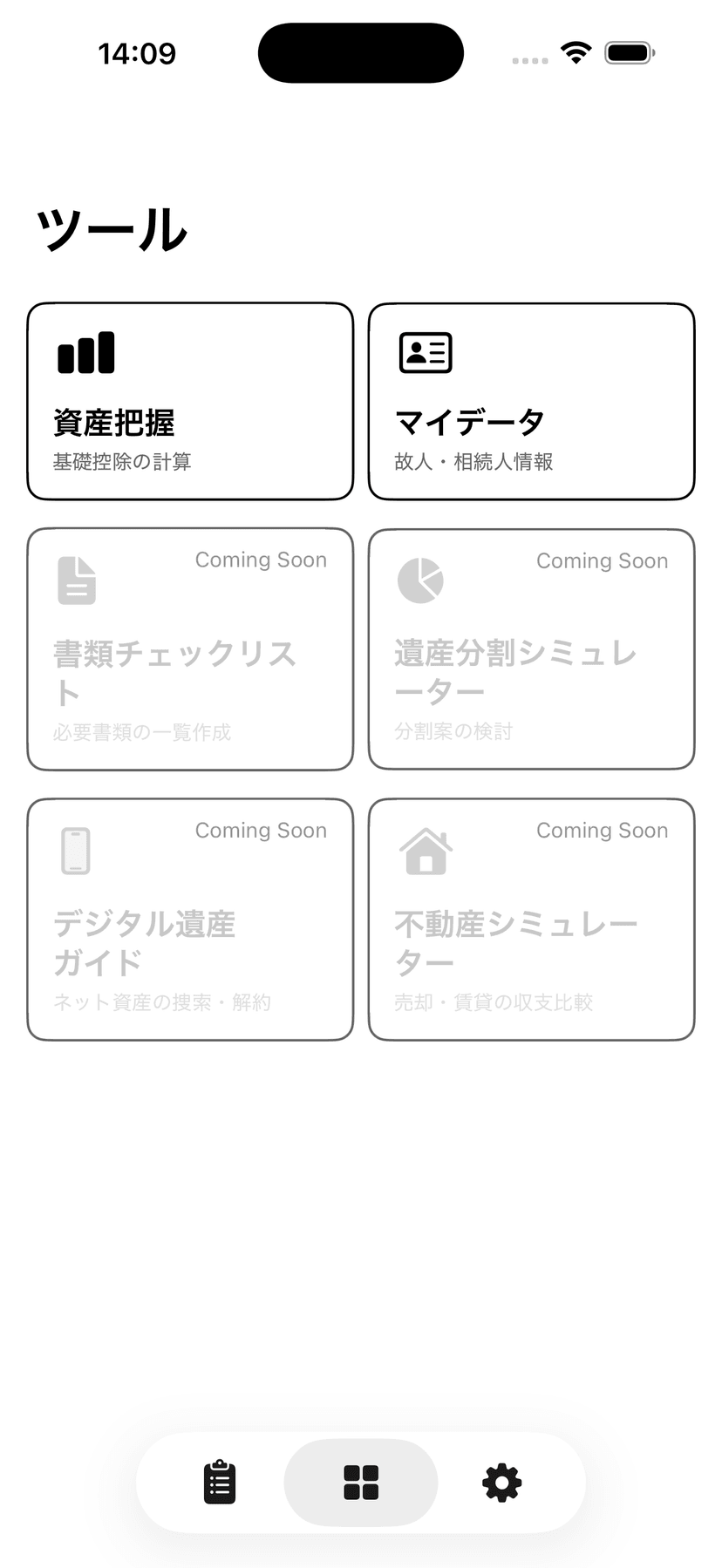Tap the disabled 書類チェックリスト card
The image size is (722, 1568).
point(189,649)
